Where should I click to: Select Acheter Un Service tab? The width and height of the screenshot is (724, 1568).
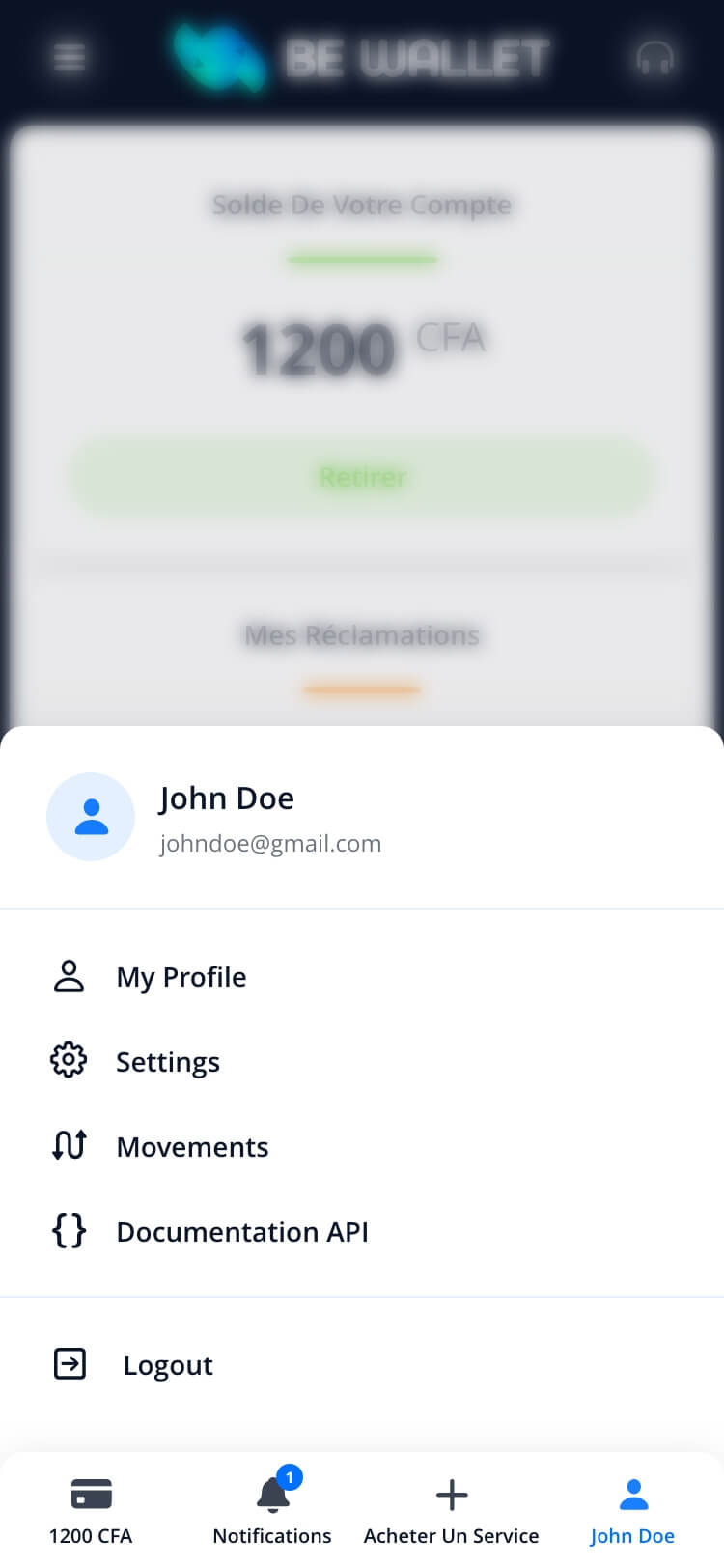(x=452, y=1511)
